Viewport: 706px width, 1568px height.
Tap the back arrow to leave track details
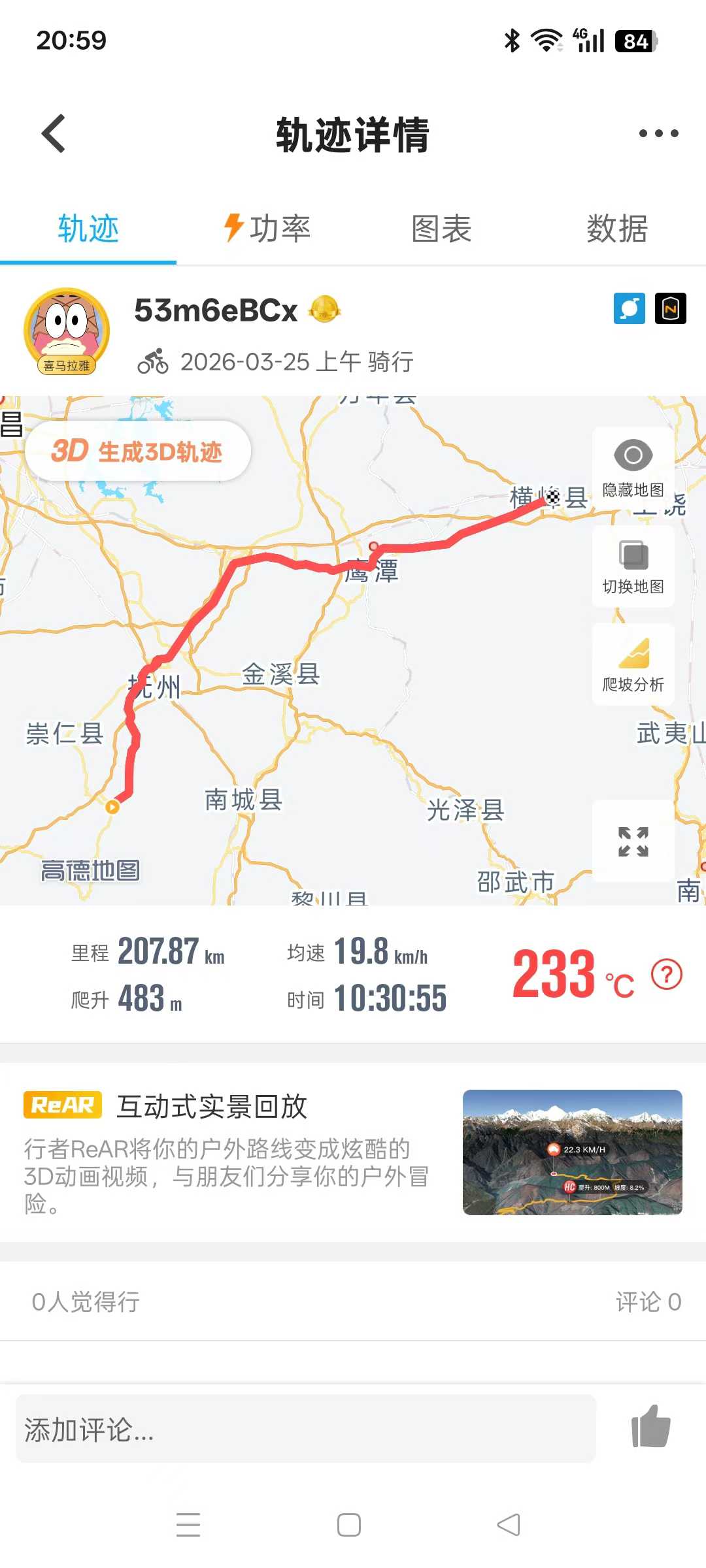point(52,133)
